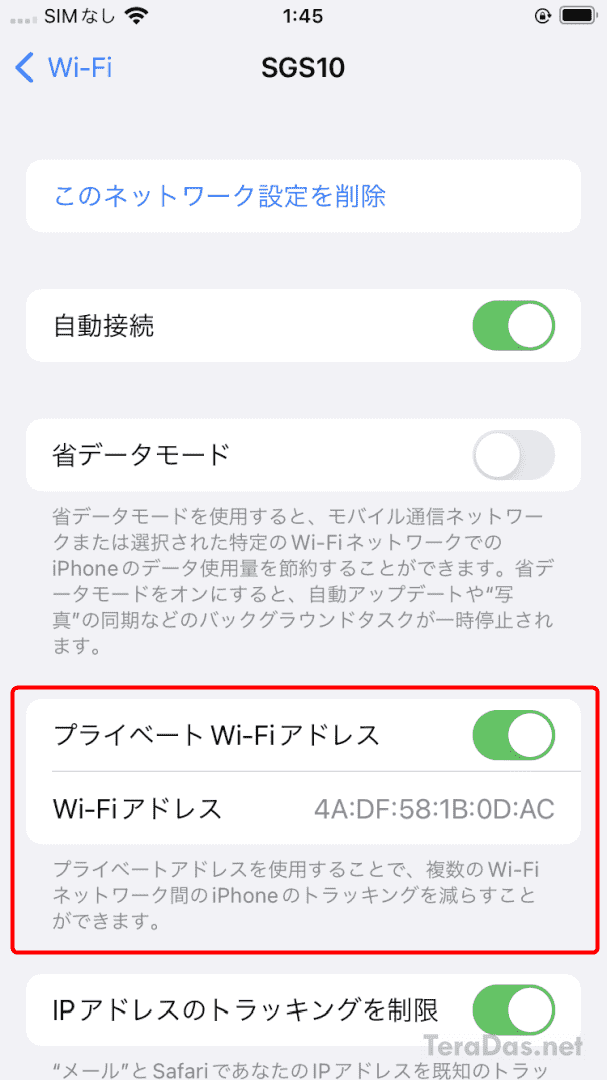Tap このネットワーク設定を削除 to forget network

click(220, 196)
